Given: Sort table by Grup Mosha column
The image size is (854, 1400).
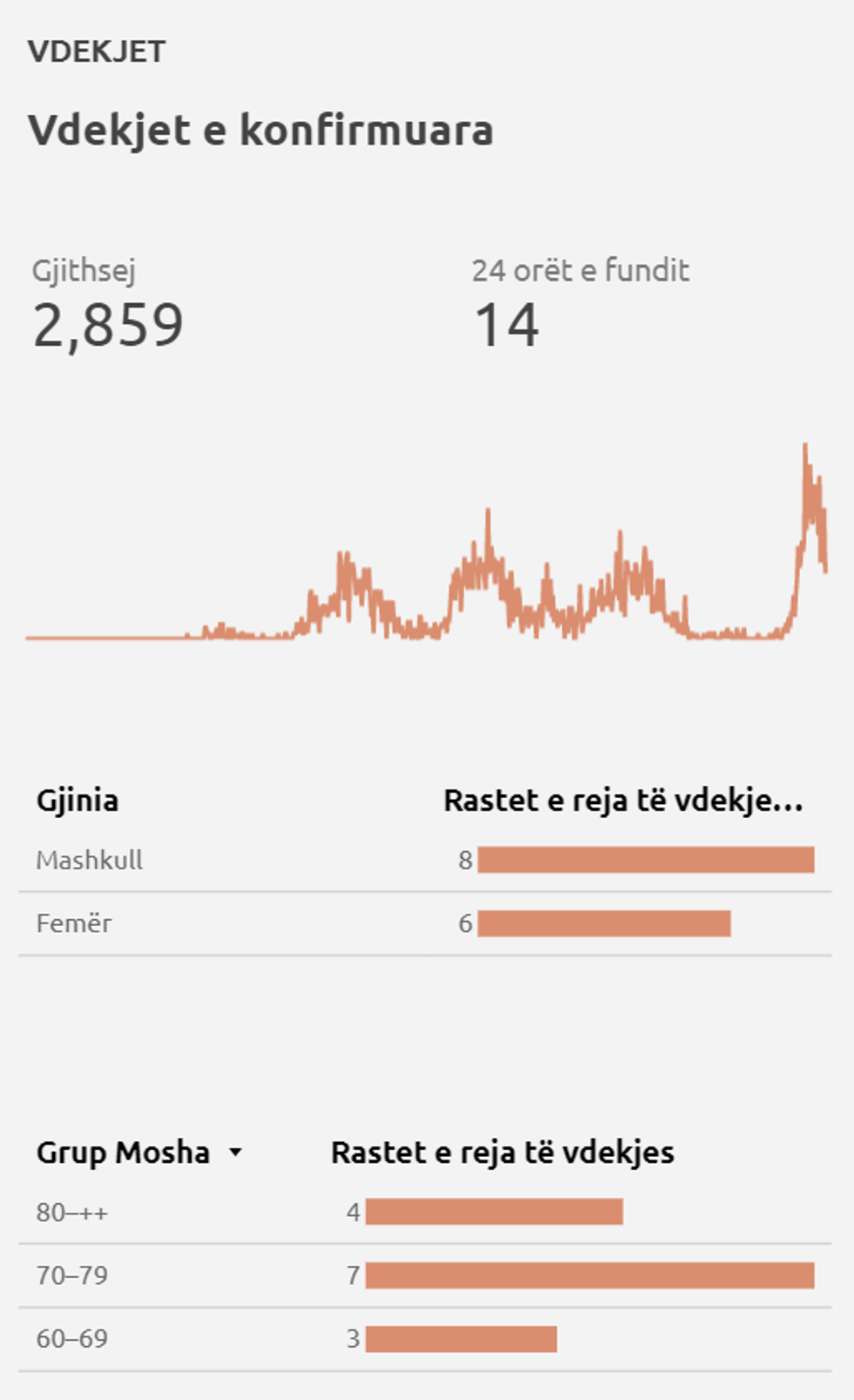Looking at the screenshot, I should tap(124, 1153).
